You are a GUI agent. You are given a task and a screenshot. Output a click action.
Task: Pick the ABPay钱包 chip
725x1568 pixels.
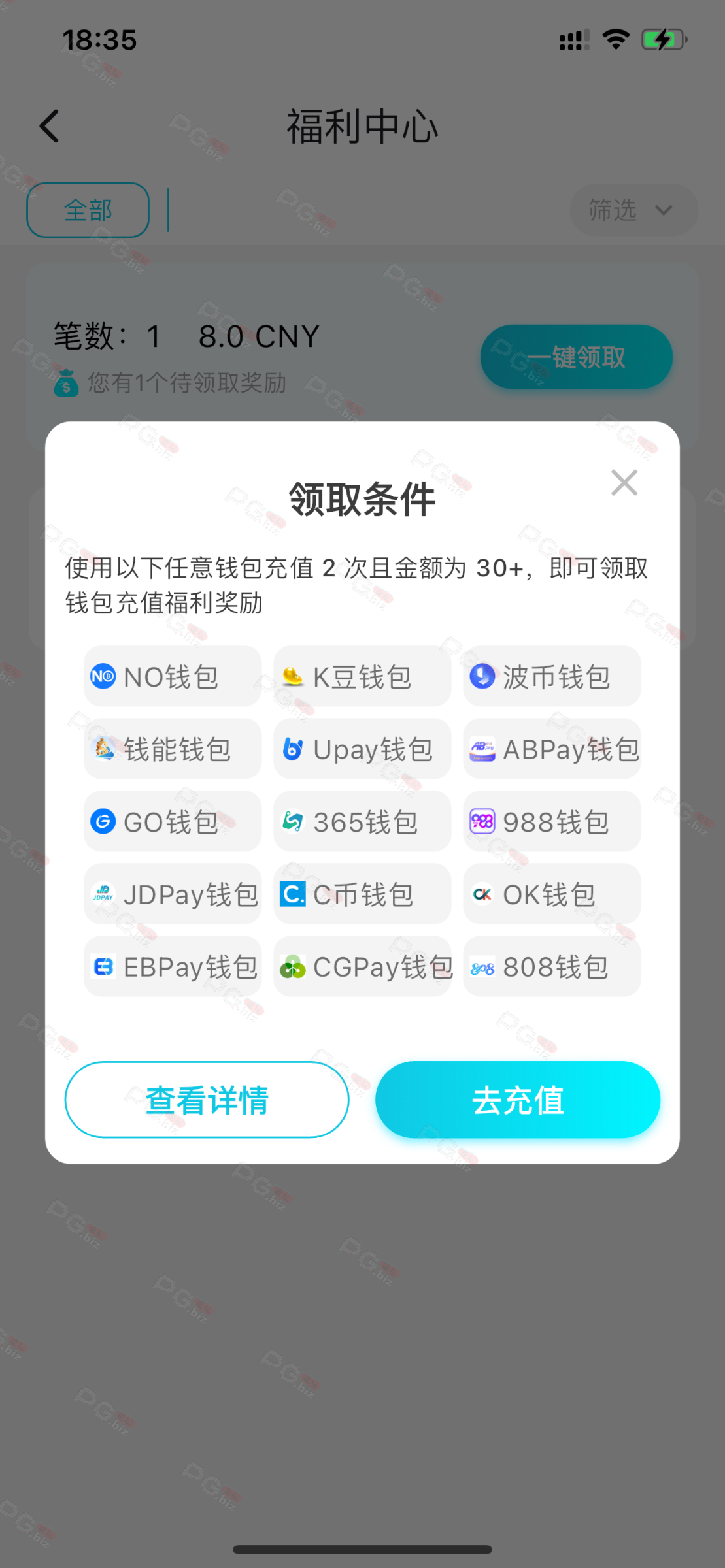(552, 749)
